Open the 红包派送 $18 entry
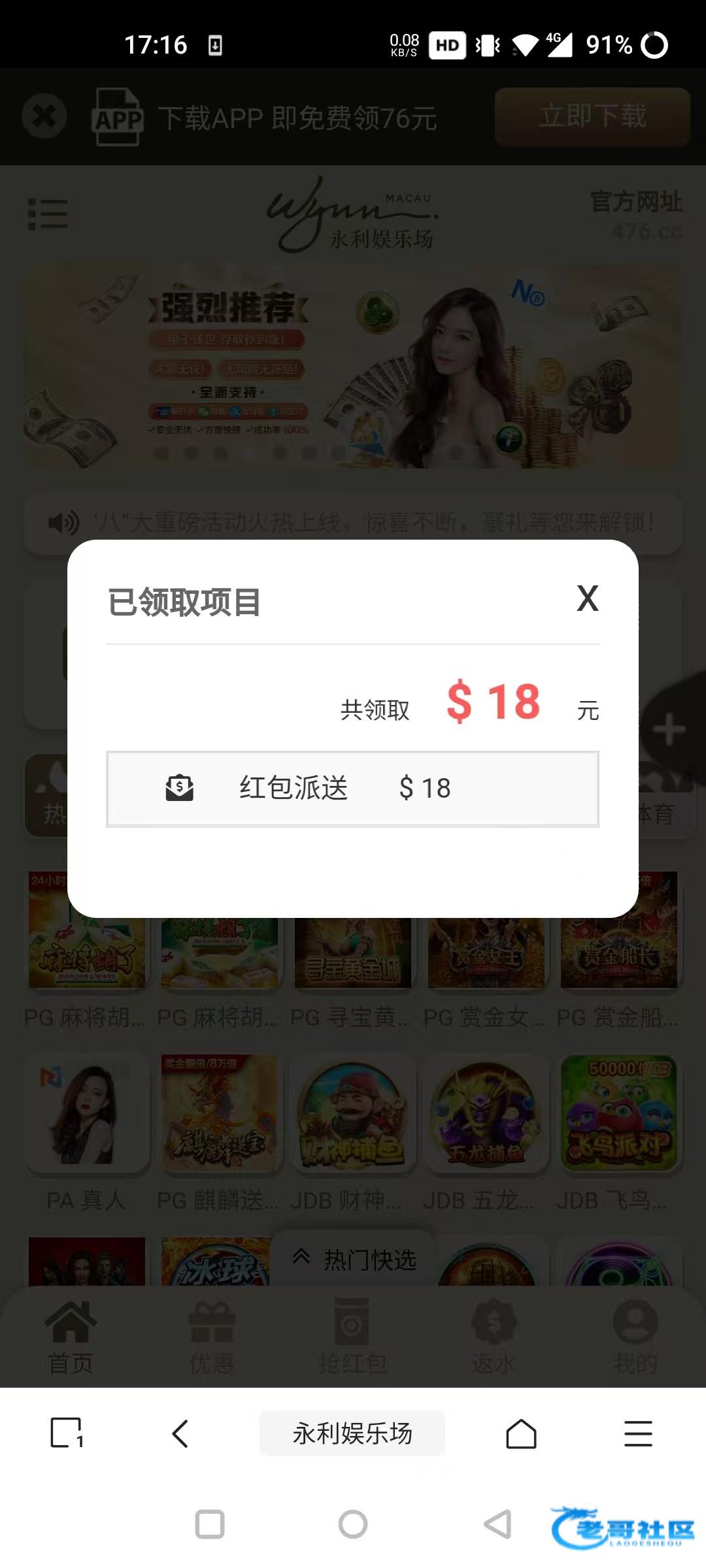Viewport: 706px width, 1568px height. (352, 789)
